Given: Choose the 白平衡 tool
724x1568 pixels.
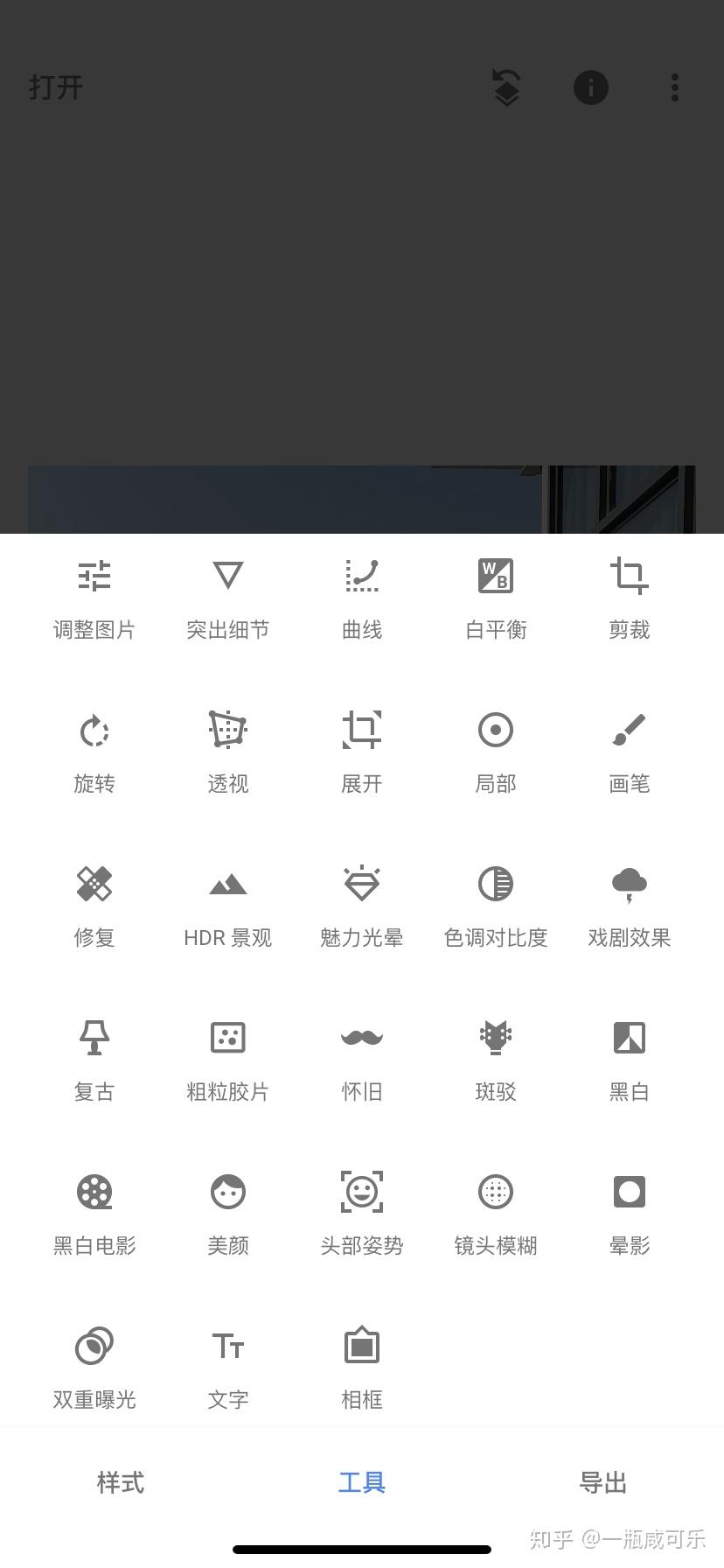Looking at the screenshot, I should pyautogui.click(x=496, y=596).
